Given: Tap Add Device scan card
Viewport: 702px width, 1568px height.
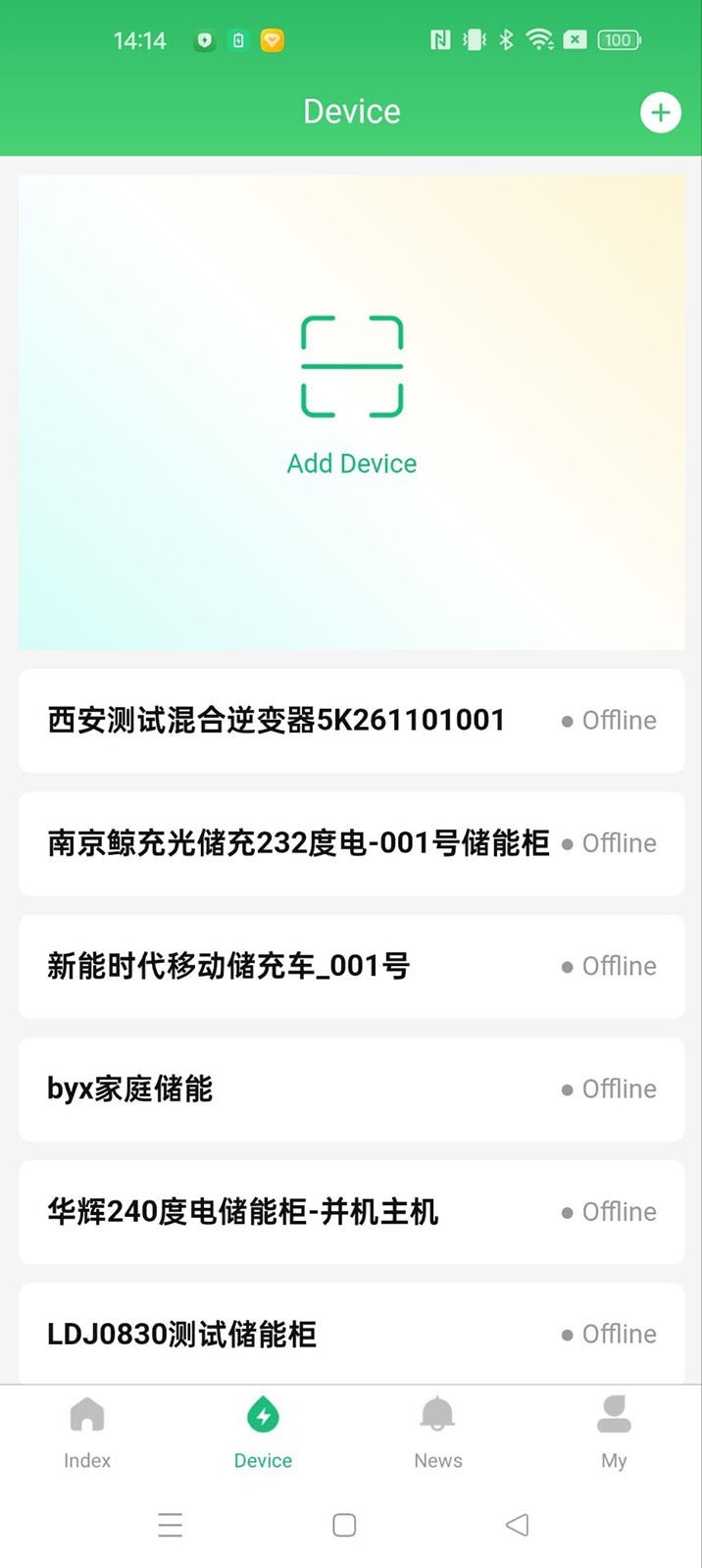Looking at the screenshot, I should coord(351,412).
